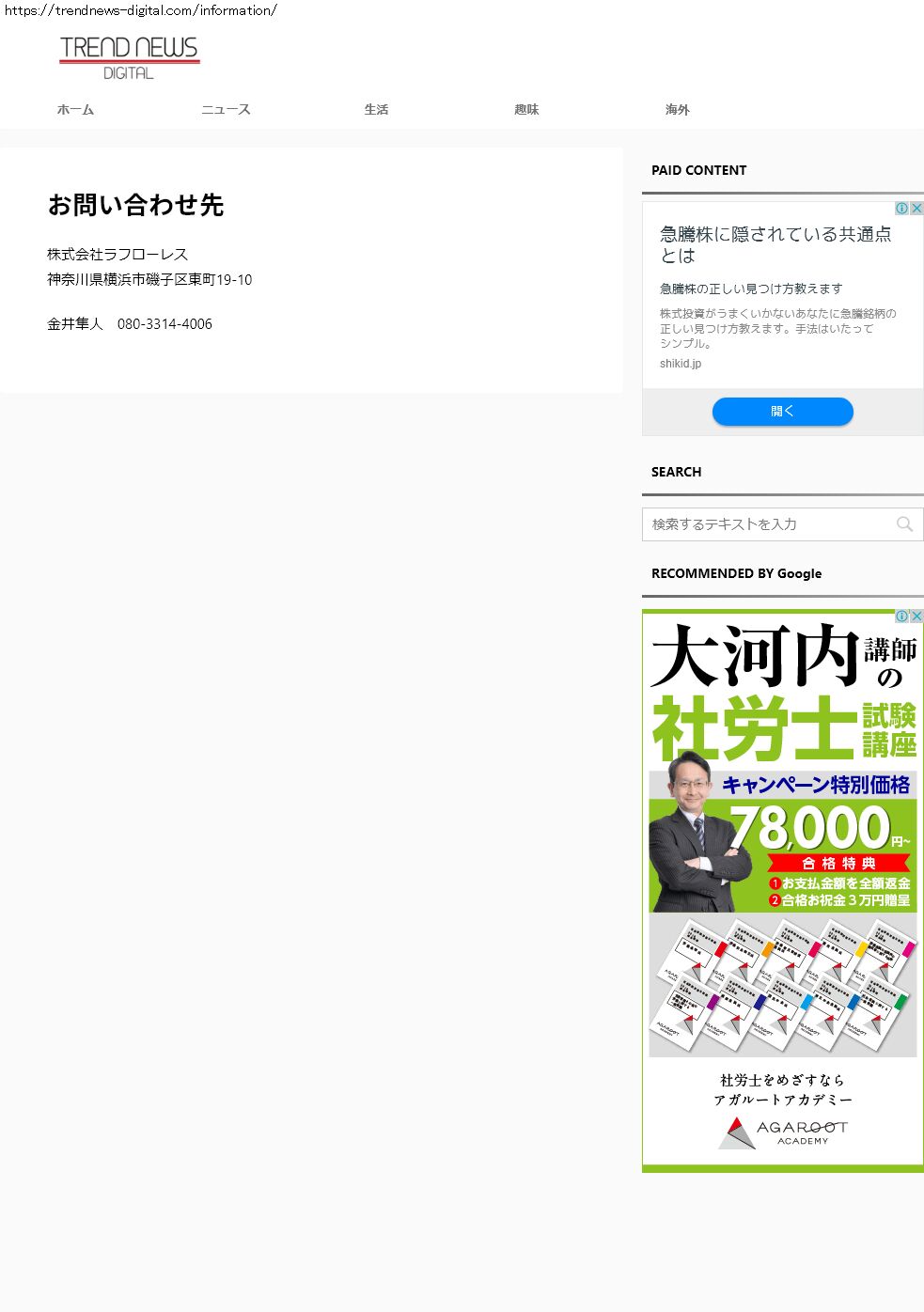
Task: Tap the 開く button in the ad
Action: pos(783,412)
